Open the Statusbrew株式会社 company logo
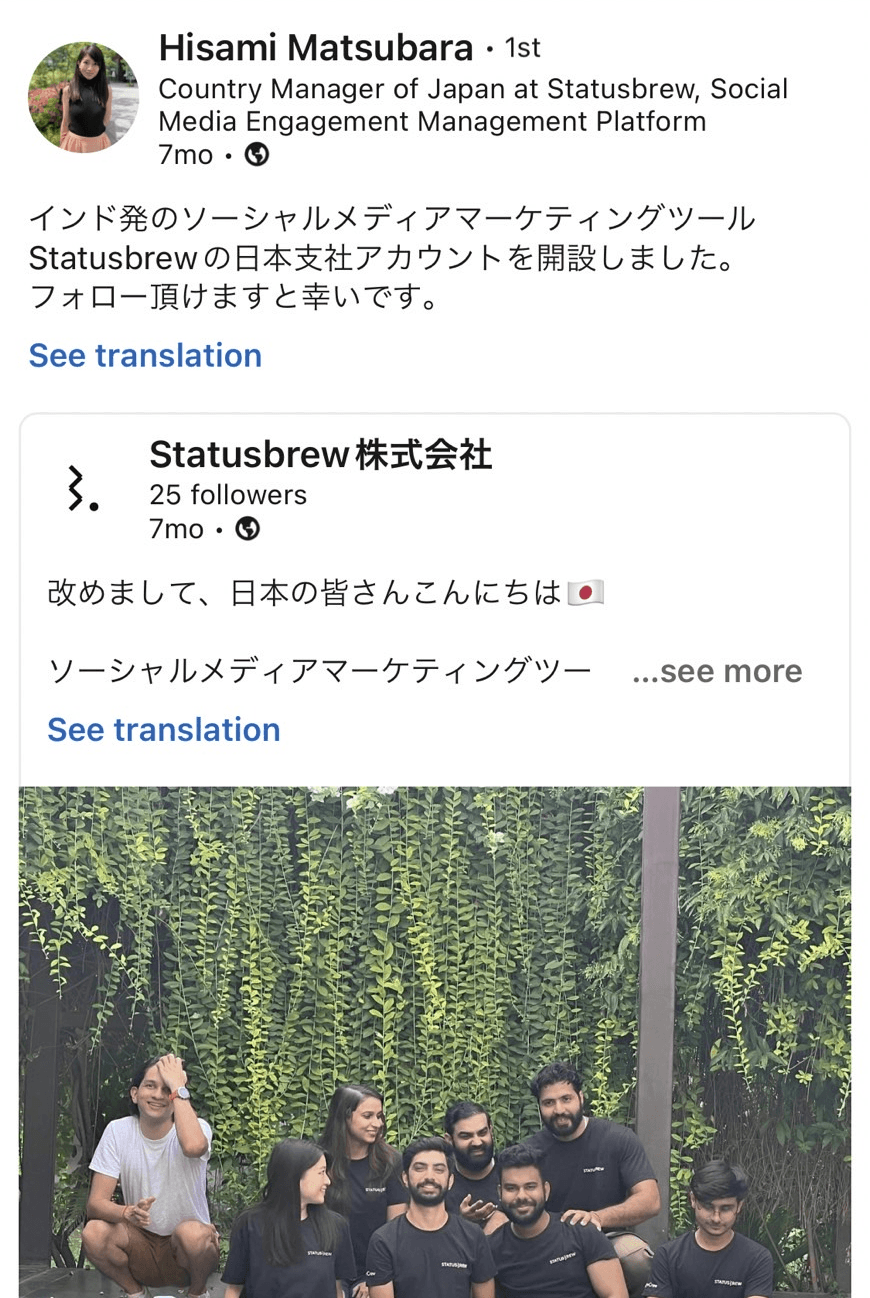This screenshot has width=870, height=1298. [x=83, y=487]
